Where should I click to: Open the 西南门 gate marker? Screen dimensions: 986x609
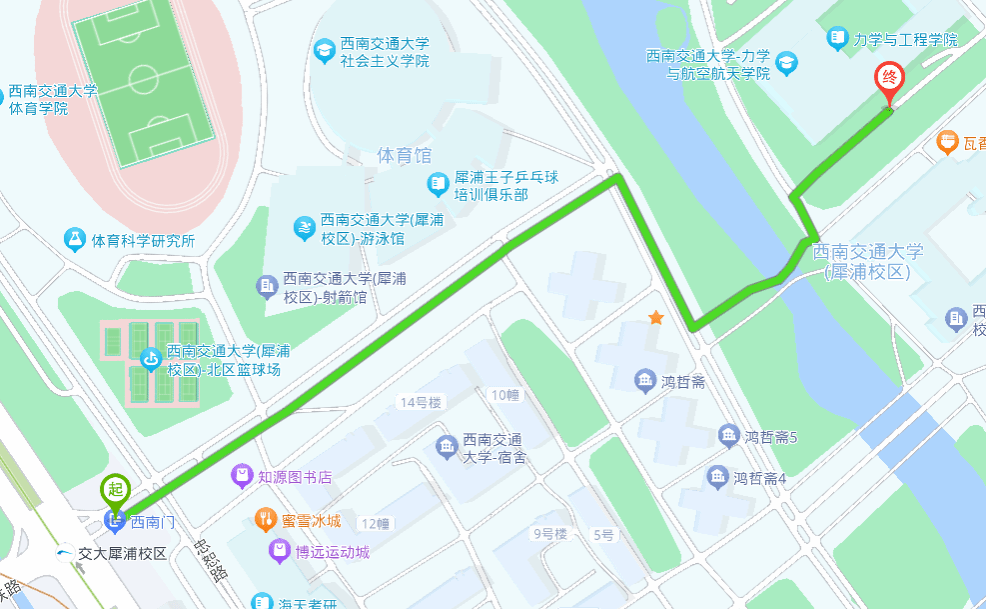tap(114, 521)
